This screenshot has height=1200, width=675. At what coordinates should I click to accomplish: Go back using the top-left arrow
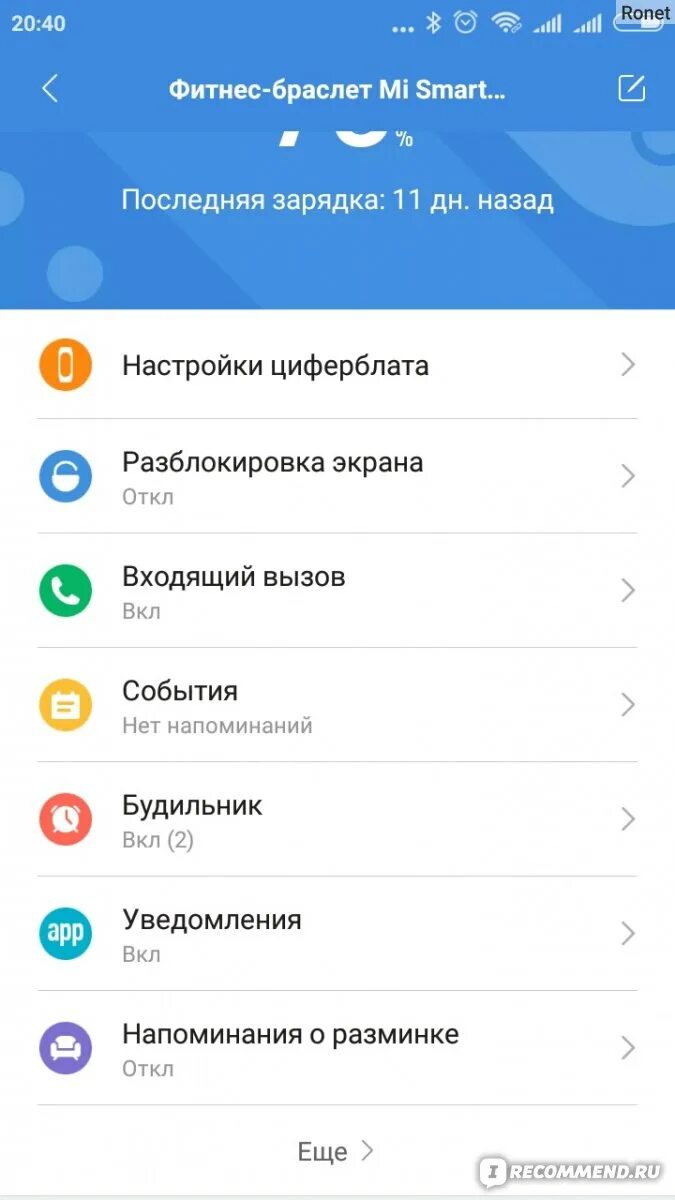click(50, 89)
